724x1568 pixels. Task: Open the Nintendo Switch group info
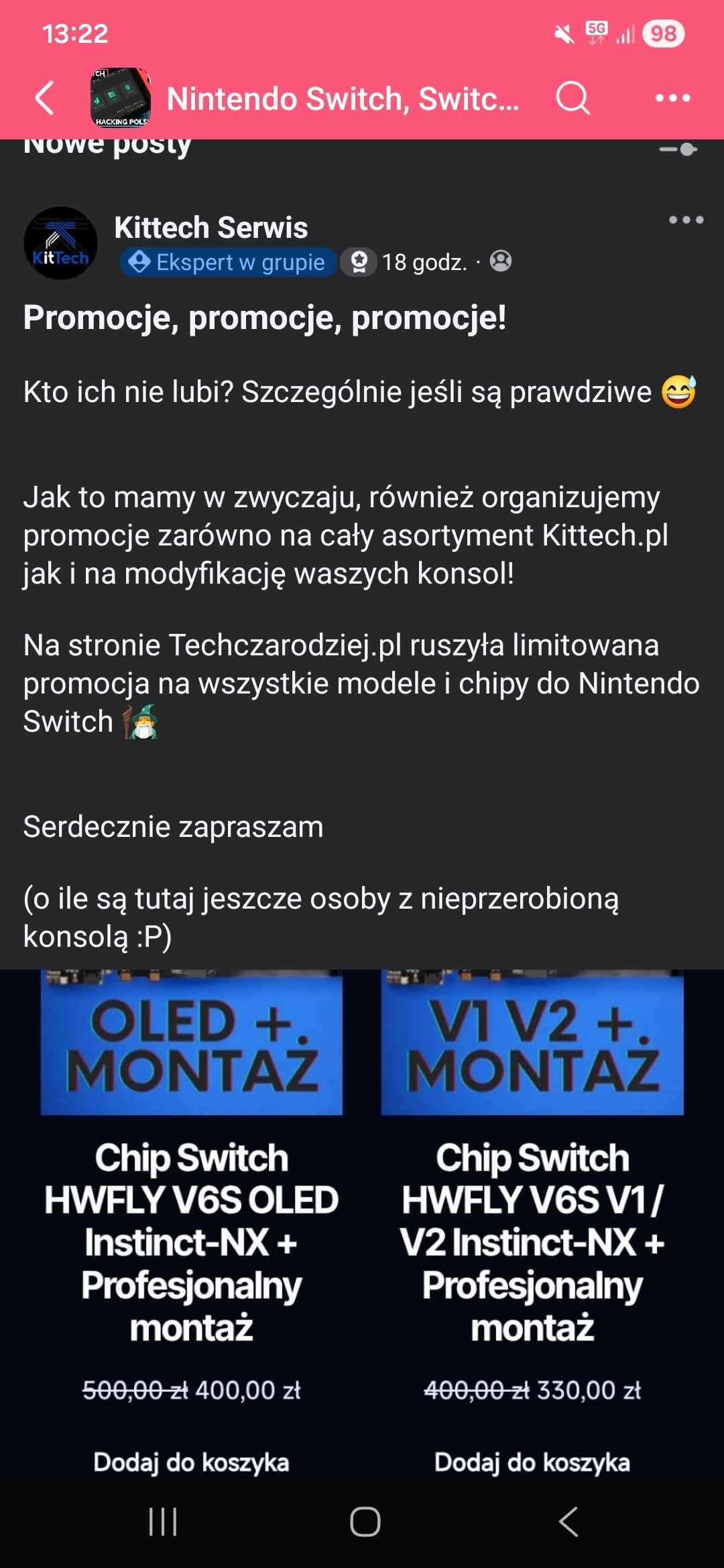tap(342, 99)
